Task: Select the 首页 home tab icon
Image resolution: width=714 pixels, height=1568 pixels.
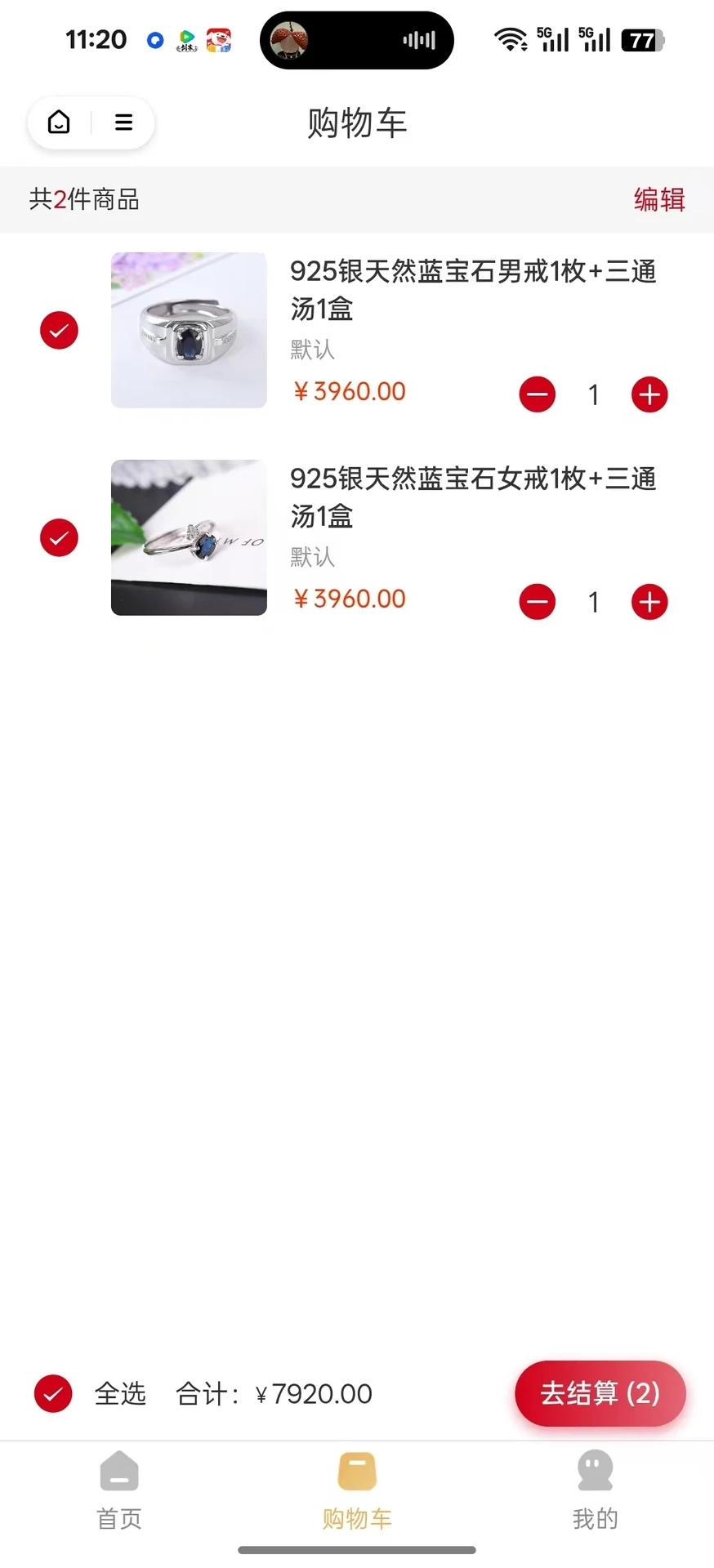Action: click(118, 1472)
